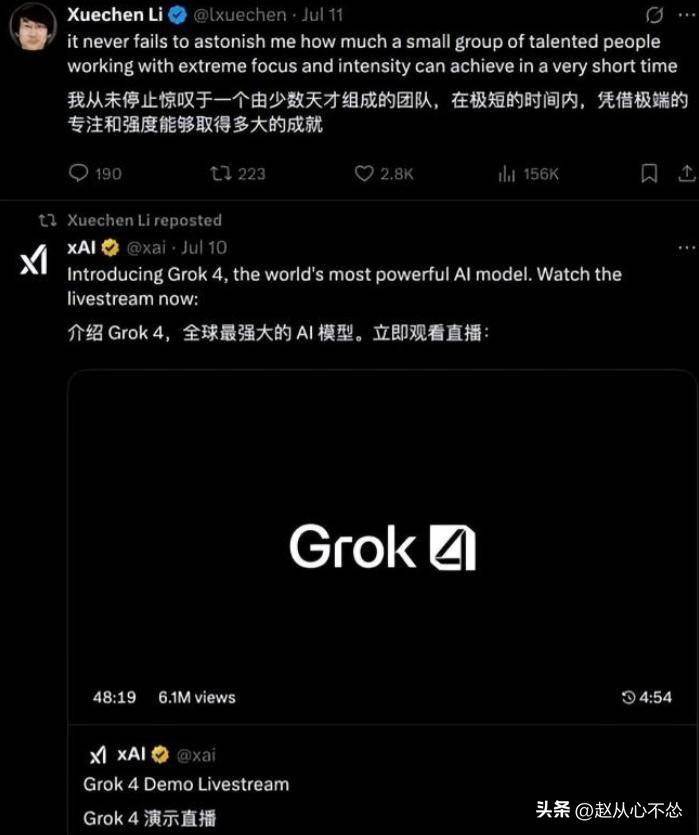Open Xuechen Li's profile picture
699x835 pixels.
pos(33,26)
